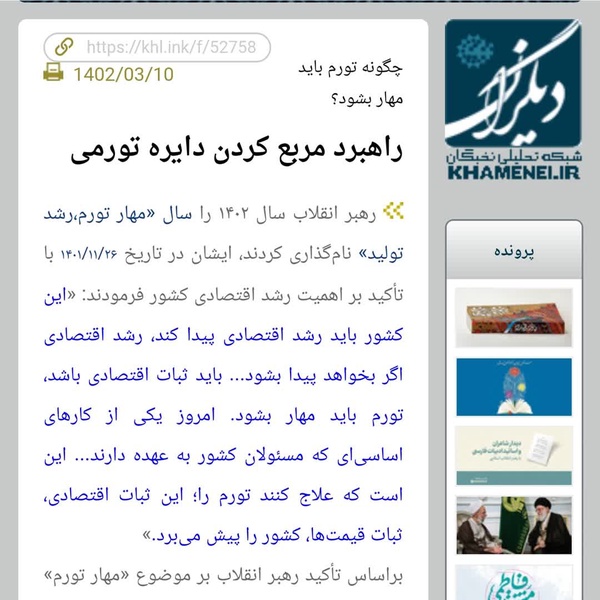
Task: Open the green calligraphy dossier thumbnail
Action: [514, 582]
